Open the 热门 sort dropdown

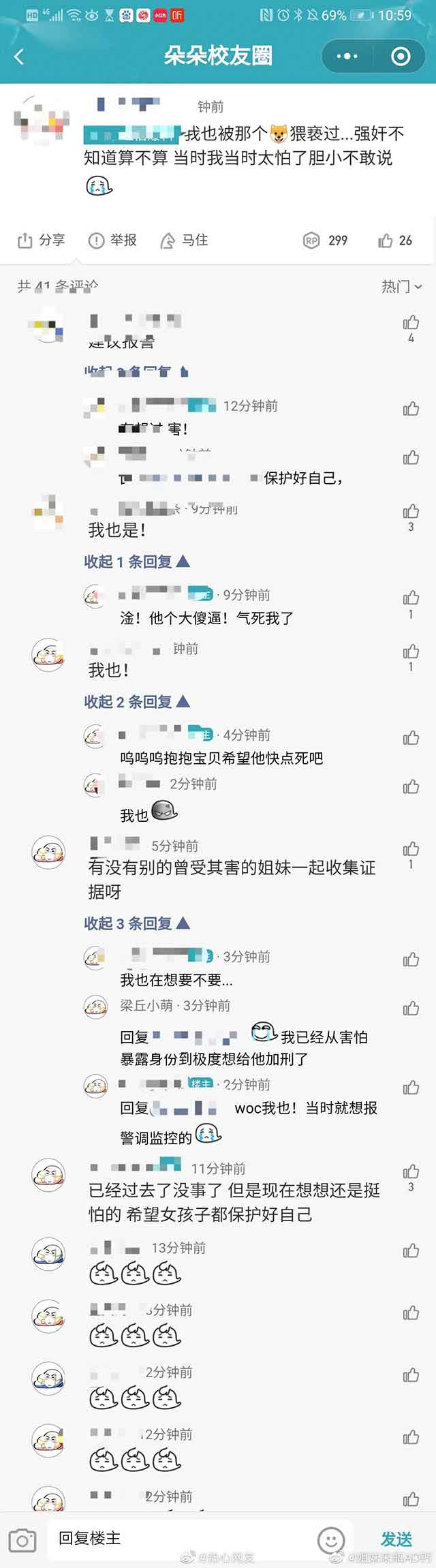click(401, 286)
